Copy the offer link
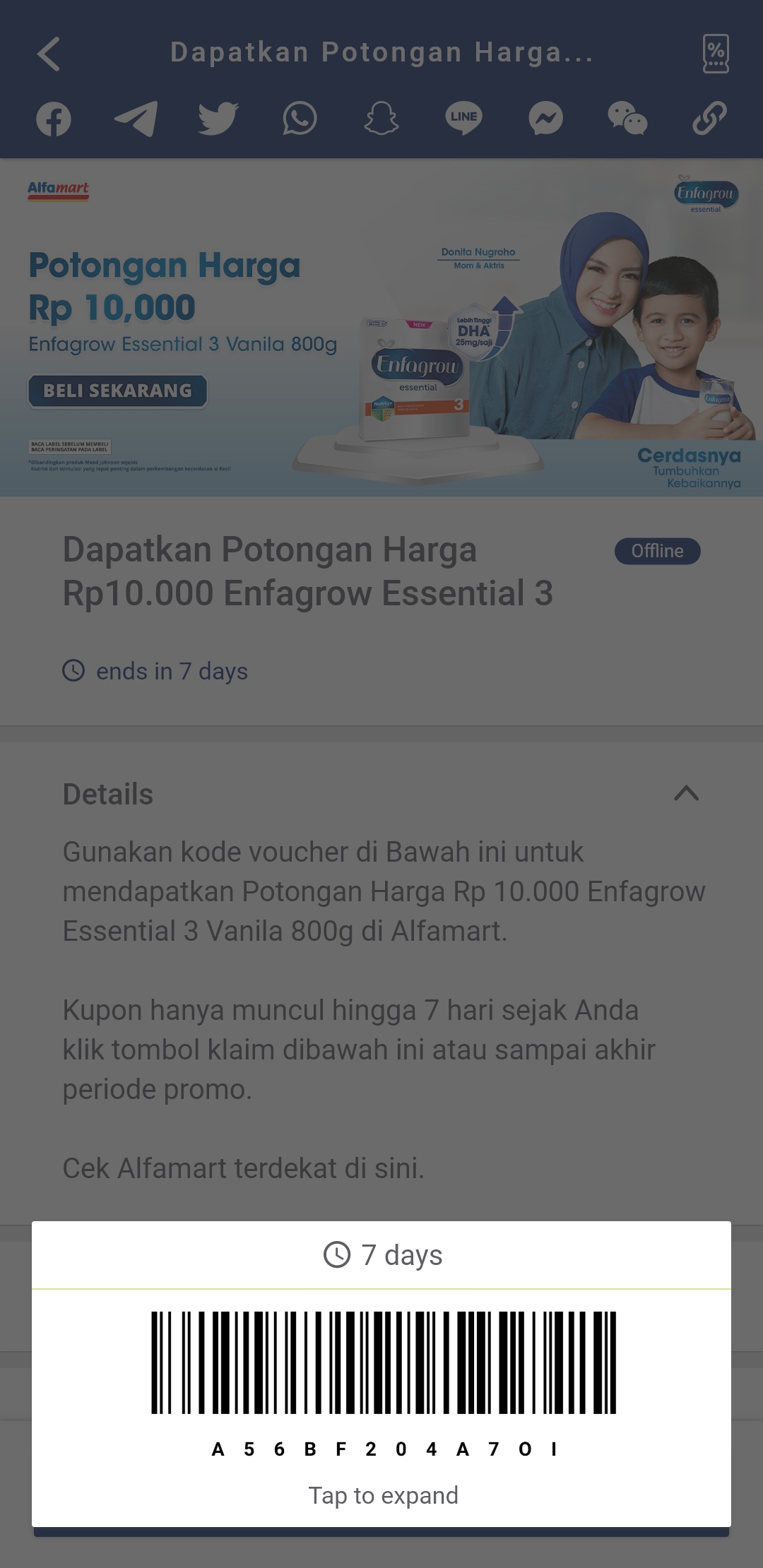 point(709,118)
